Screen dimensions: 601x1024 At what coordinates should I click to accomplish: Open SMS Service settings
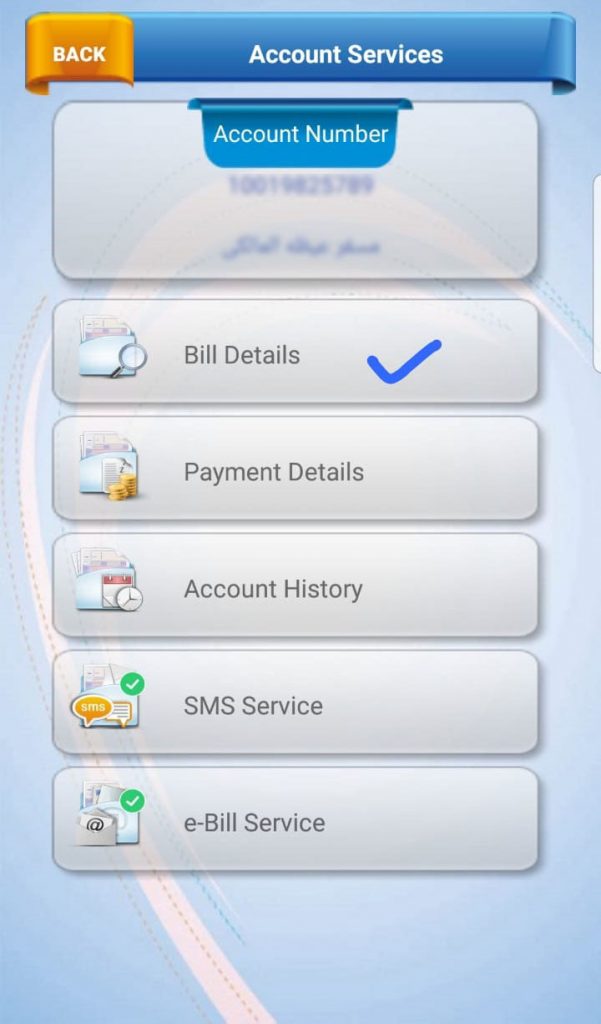(x=294, y=705)
